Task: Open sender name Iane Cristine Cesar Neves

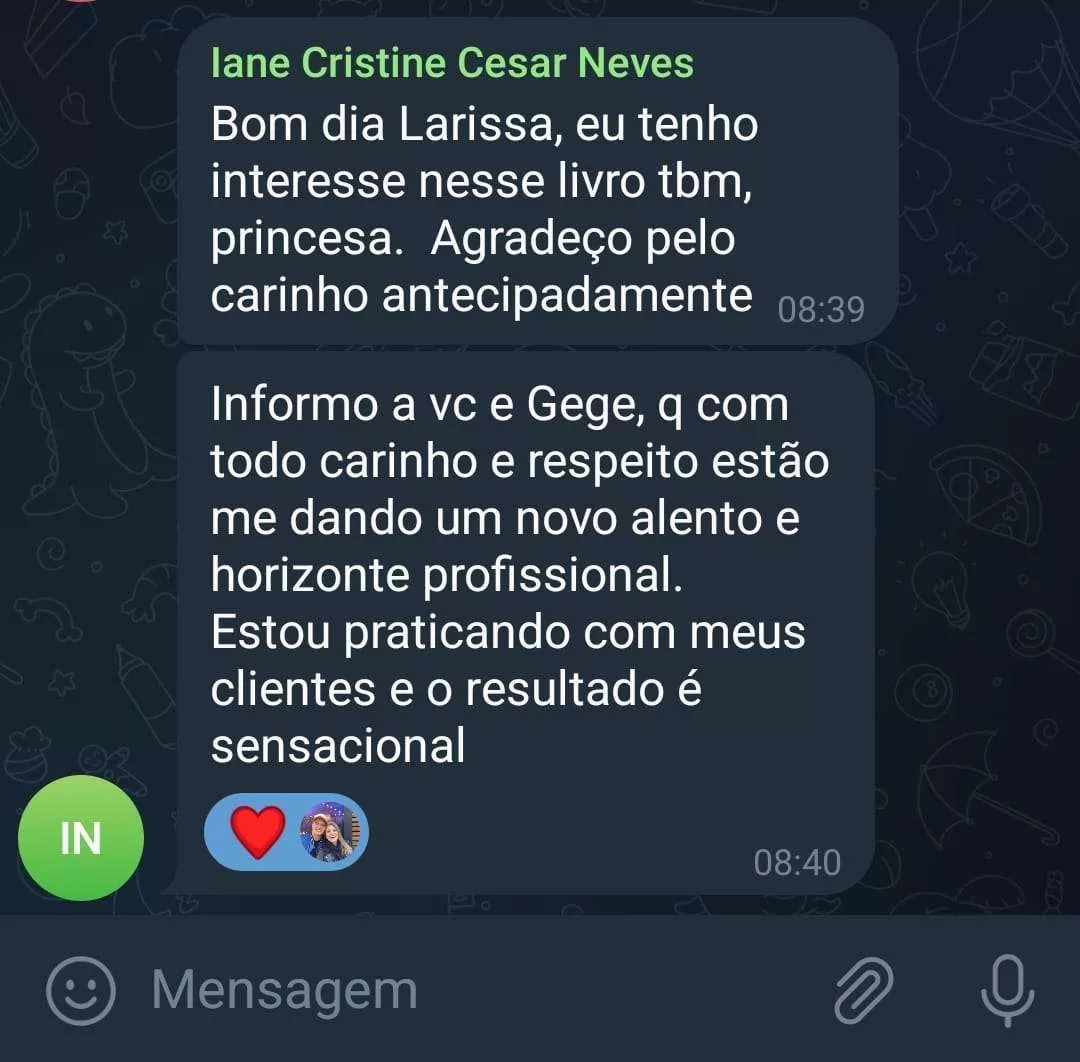Action: [x=452, y=64]
